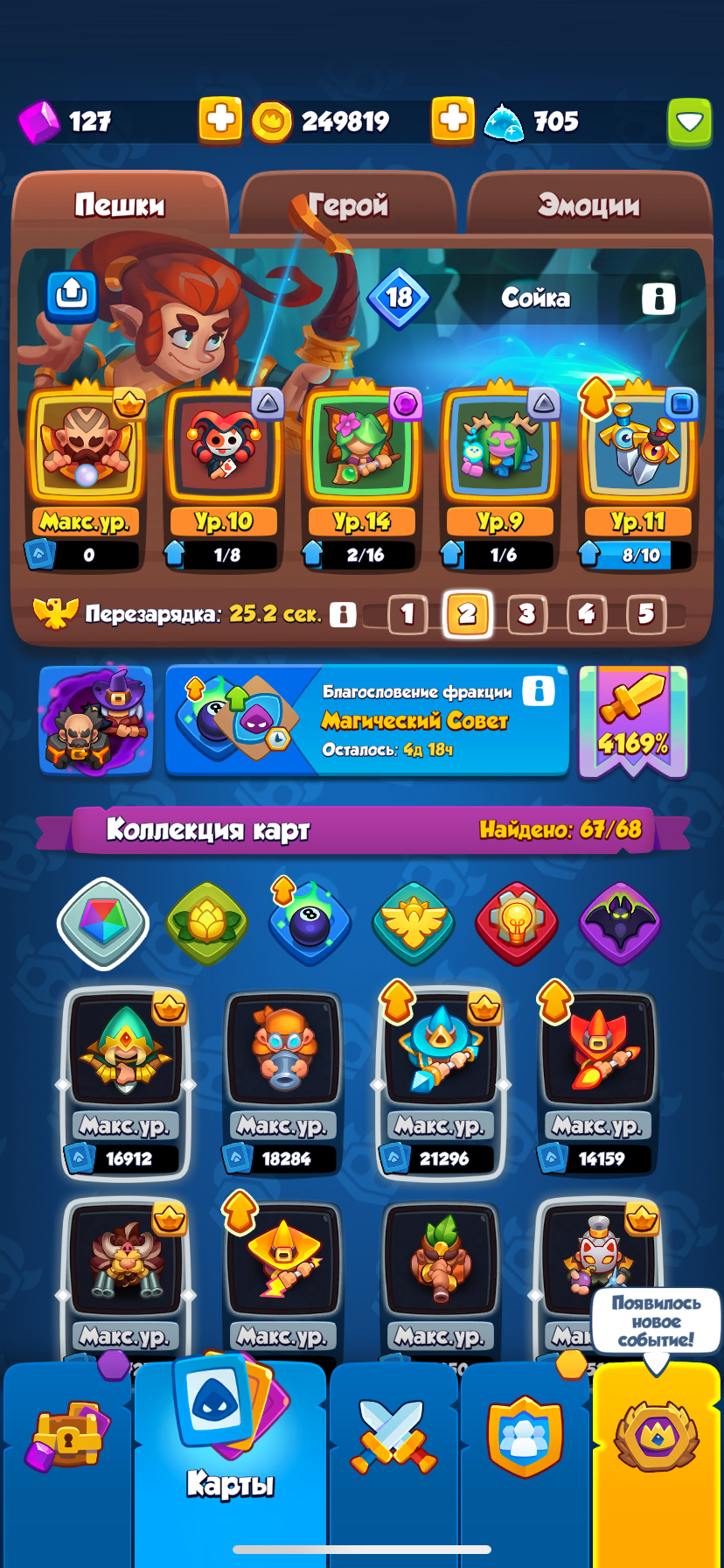
Task: Select deck slot number 5
Action: (x=645, y=614)
